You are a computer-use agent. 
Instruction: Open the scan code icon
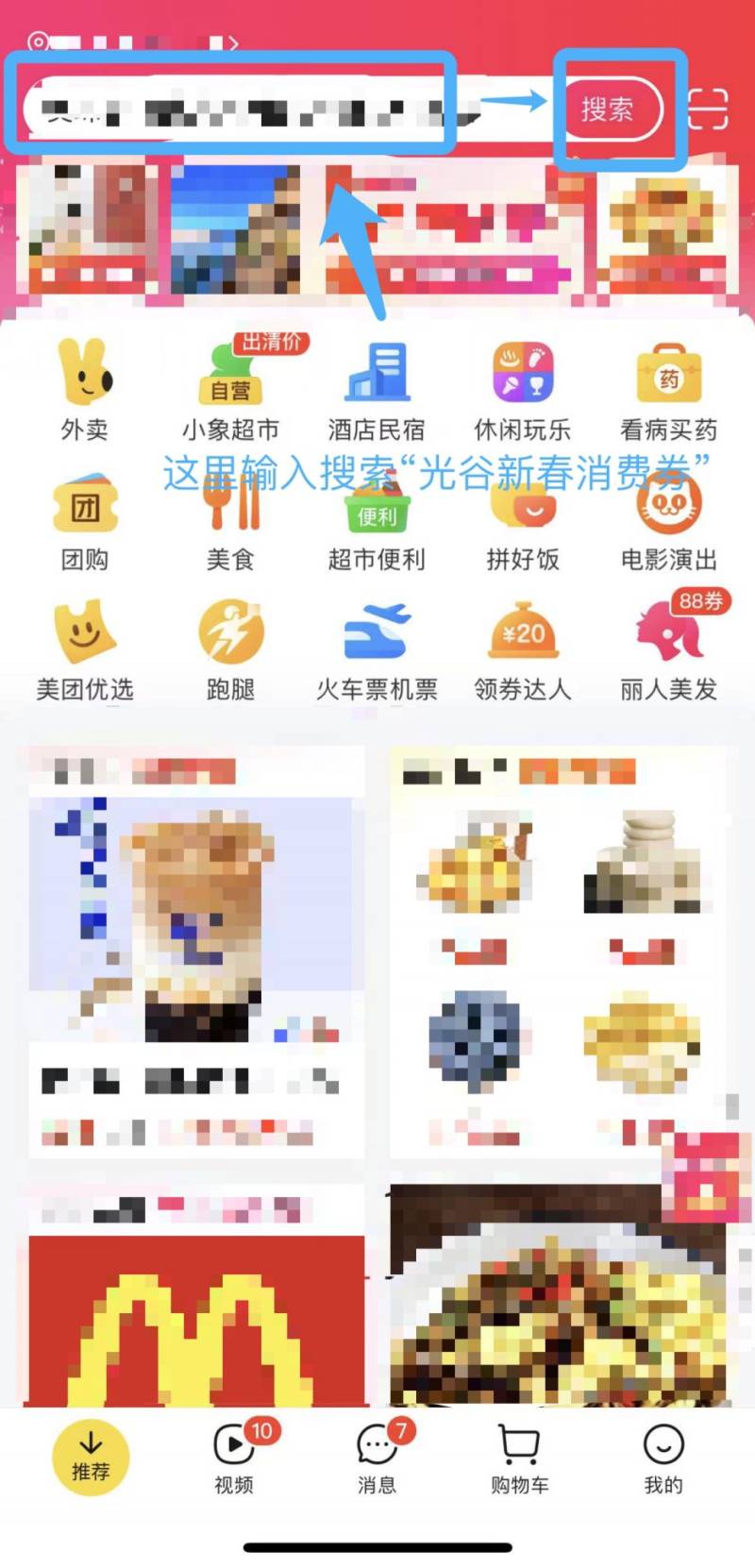click(709, 110)
